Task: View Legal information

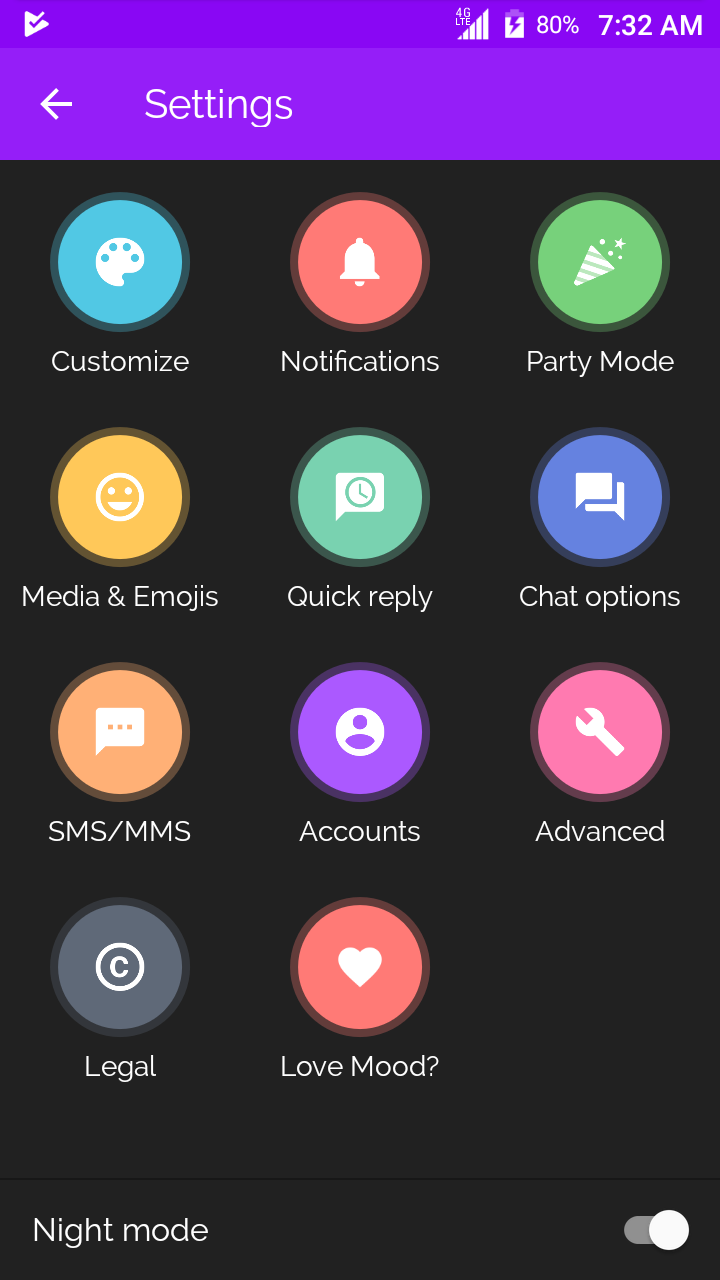Action: [x=120, y=967]
